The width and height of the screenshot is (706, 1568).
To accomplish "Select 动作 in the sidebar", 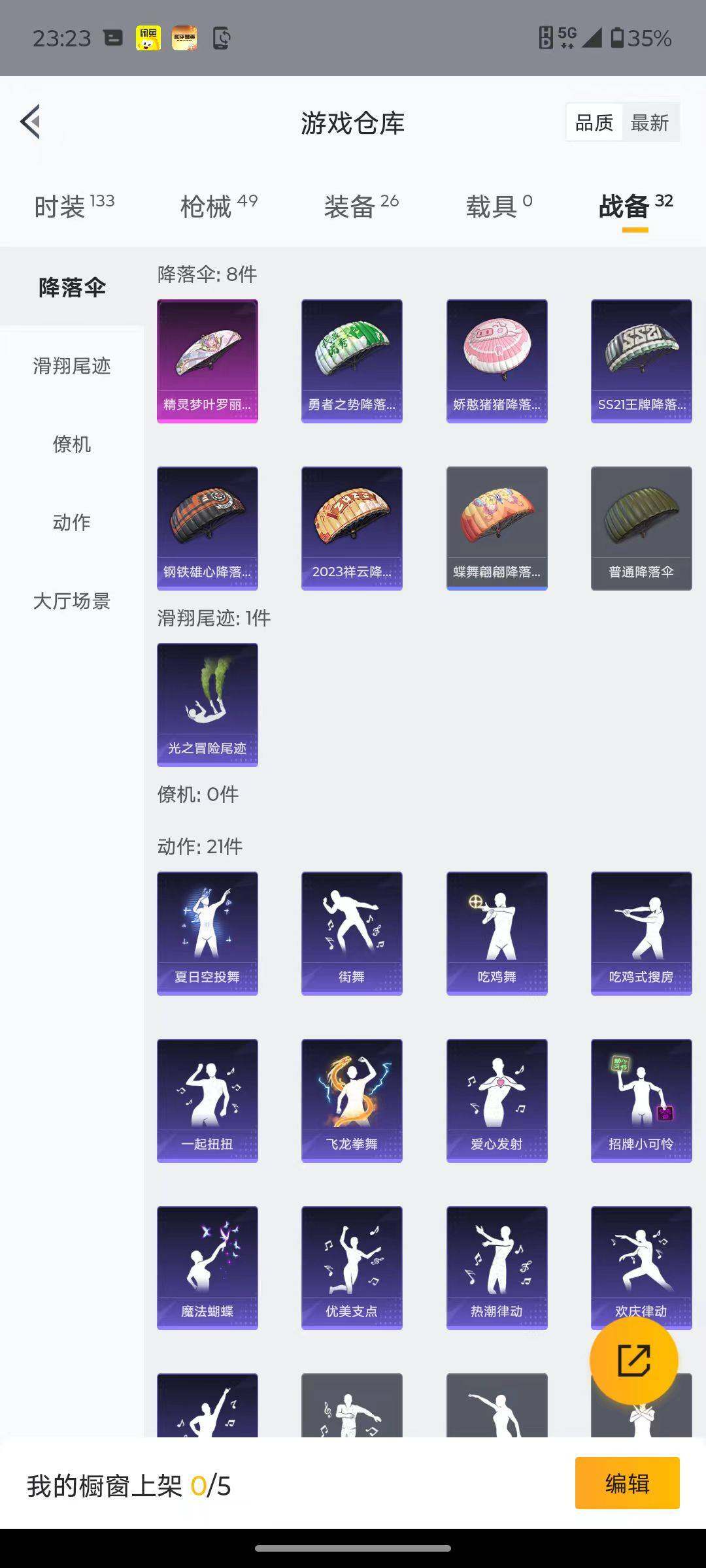I will click(x=72, y=523).
